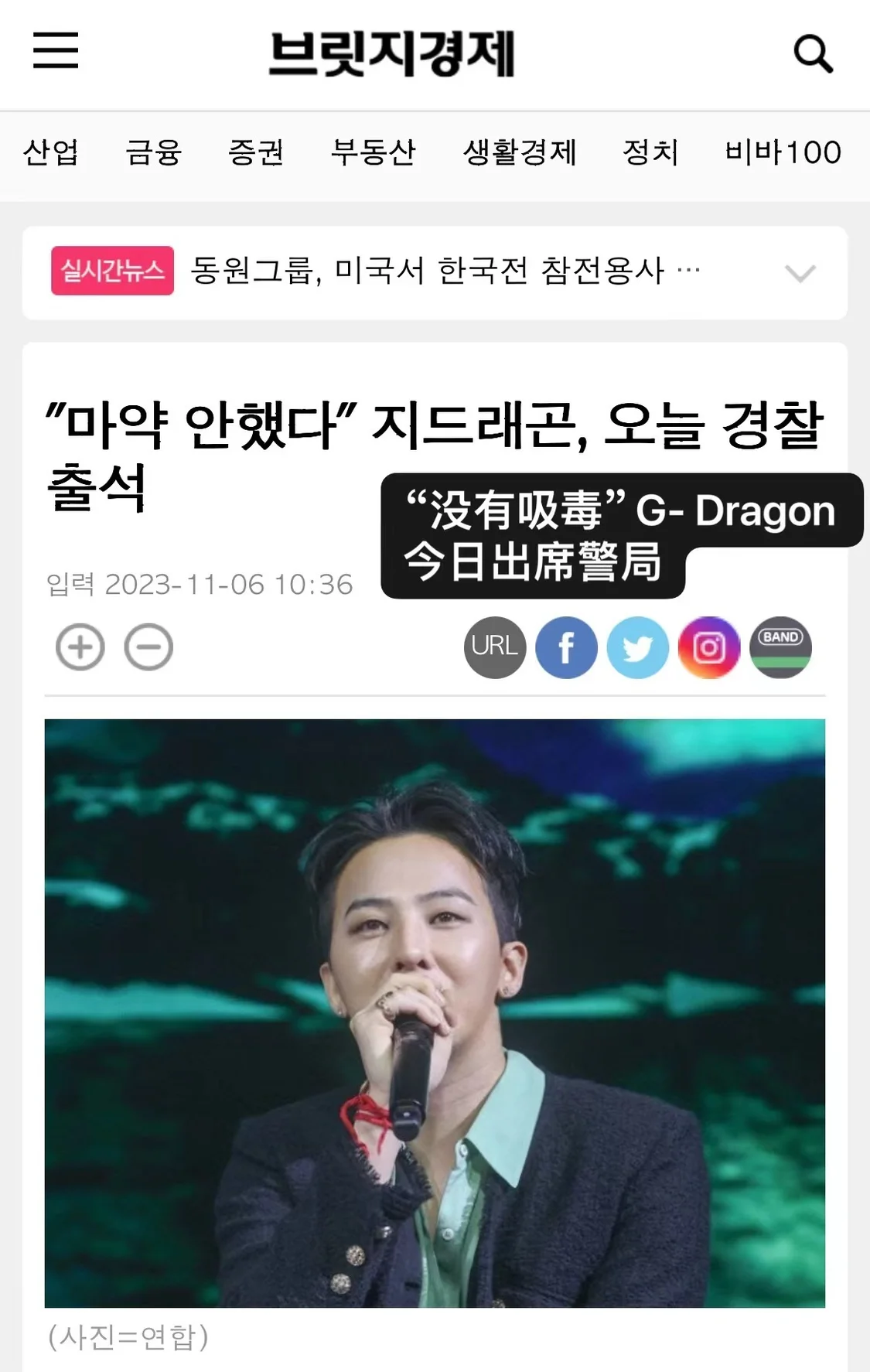
Task: Open the search icon
Action: (813, 54)
